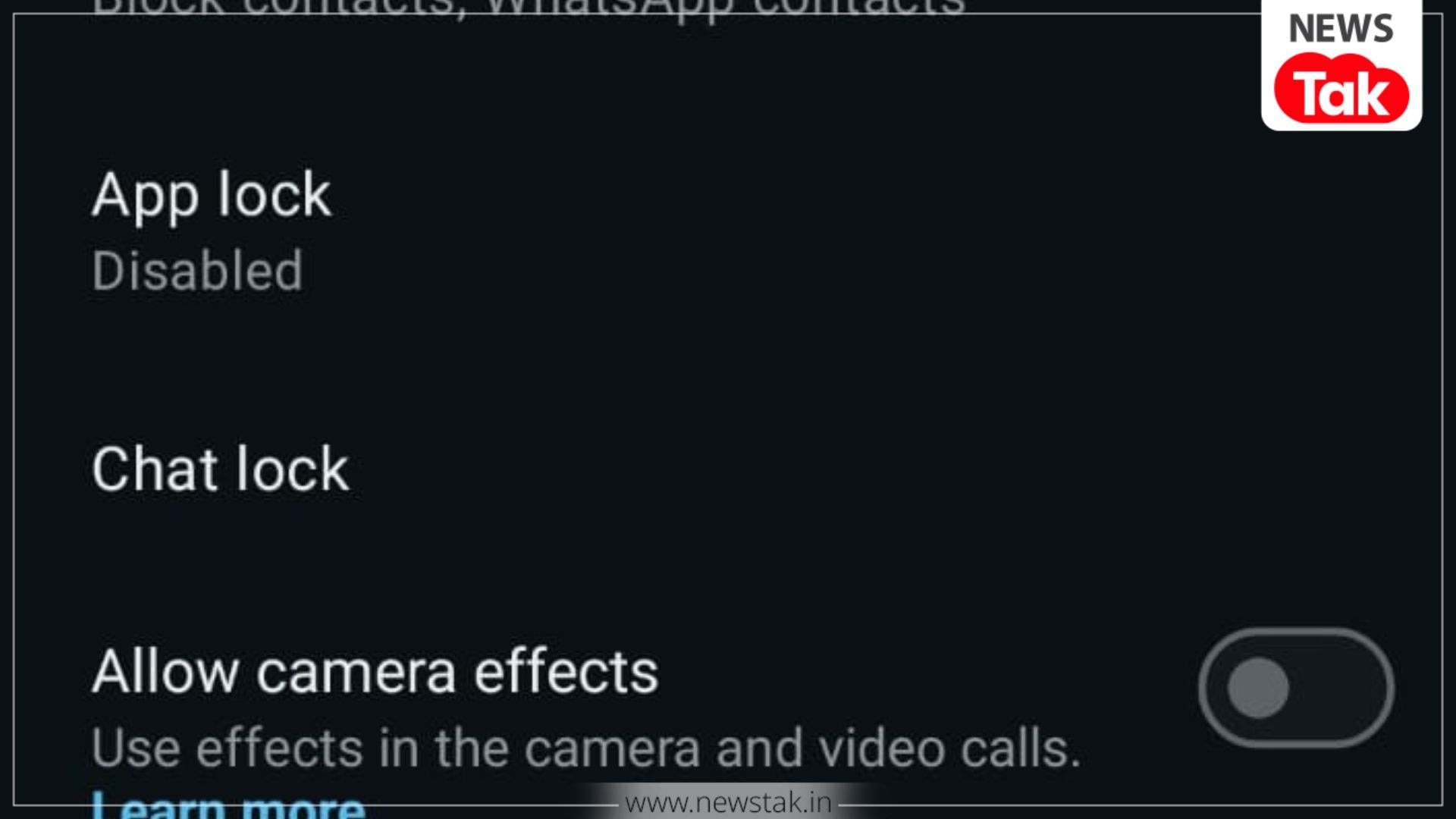
Task: Enable the Allow camera effects switch
Action: 1295,688
